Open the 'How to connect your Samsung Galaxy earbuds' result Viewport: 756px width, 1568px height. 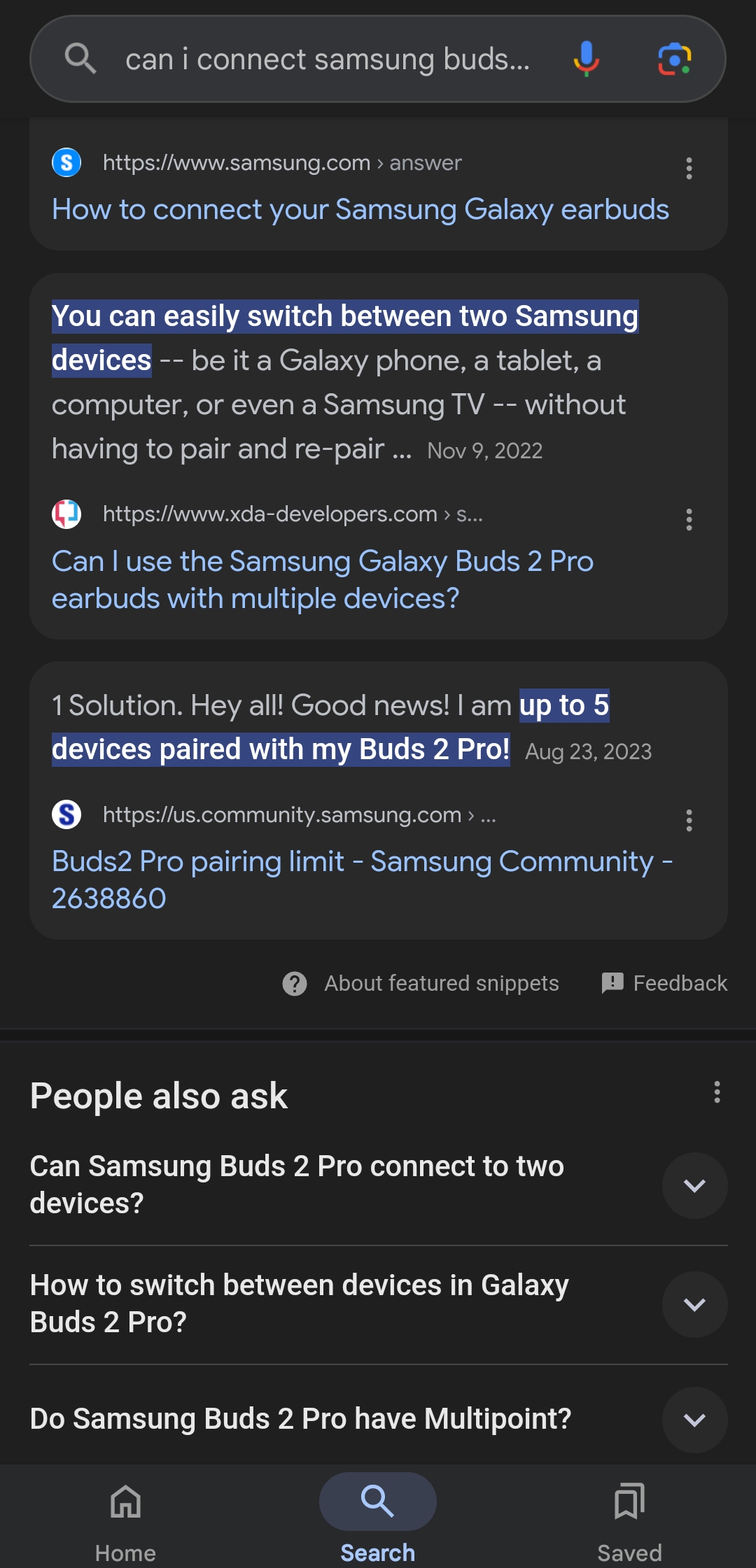click(x=360, y=210)
